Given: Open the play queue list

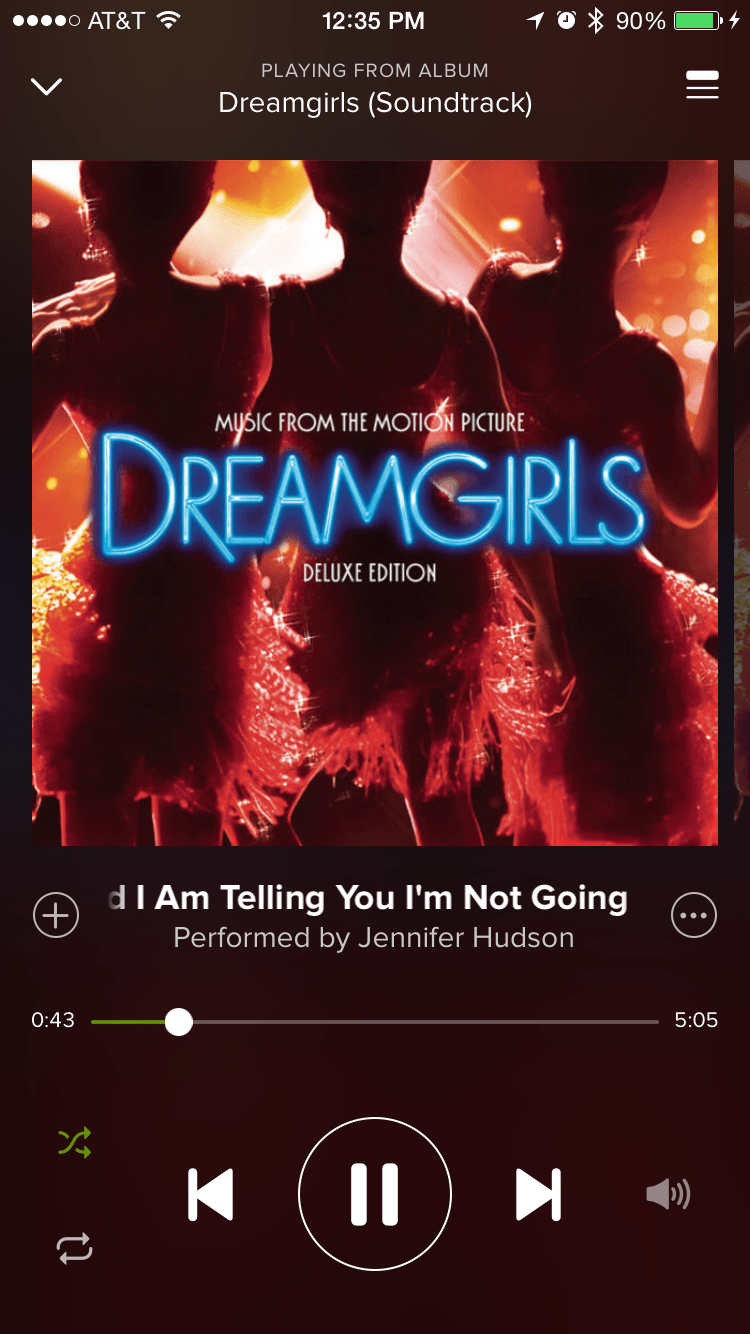Looking at the screenshot, I should (702, 87).
